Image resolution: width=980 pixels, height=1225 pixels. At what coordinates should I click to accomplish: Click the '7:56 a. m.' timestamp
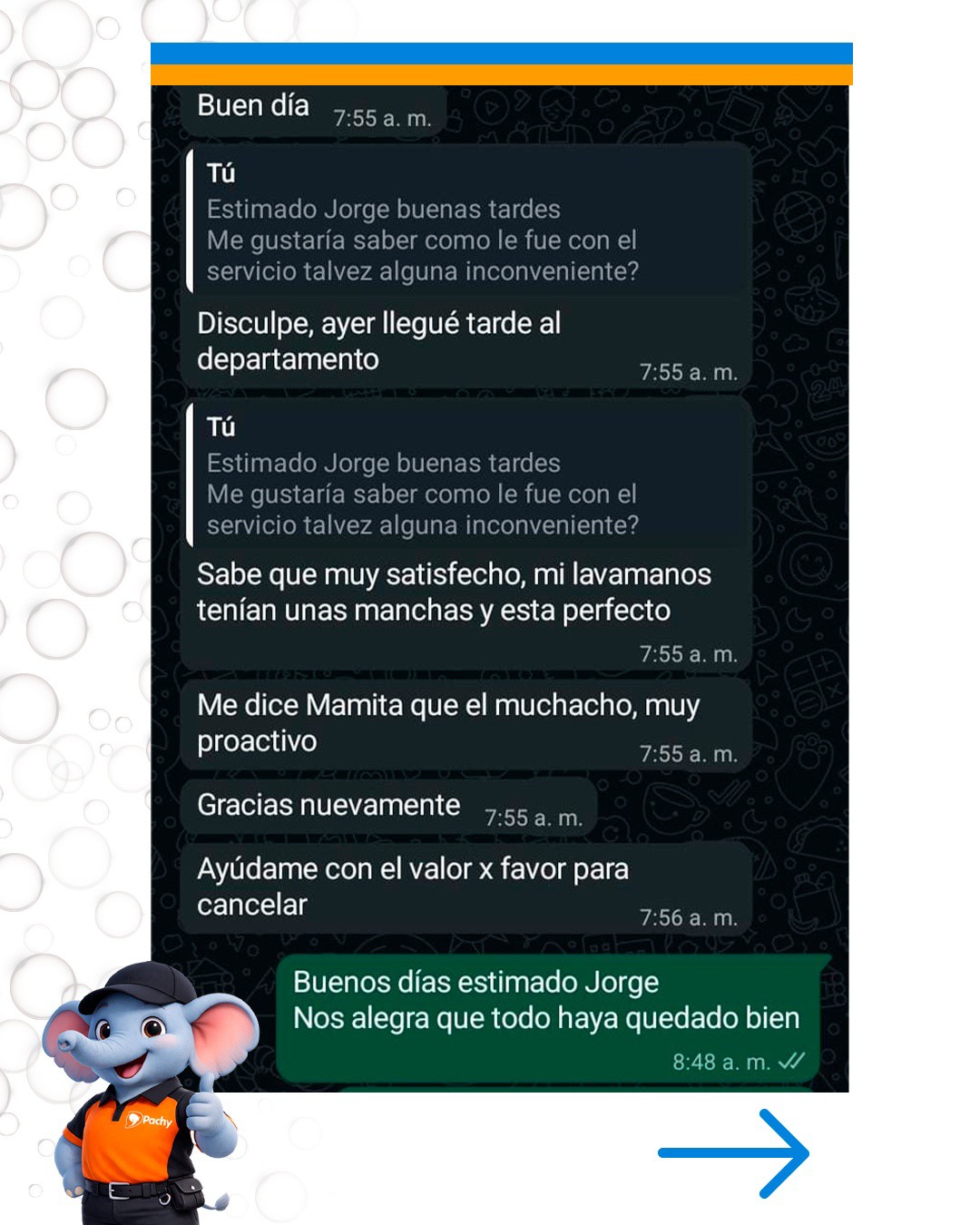(x=689, y=916)
